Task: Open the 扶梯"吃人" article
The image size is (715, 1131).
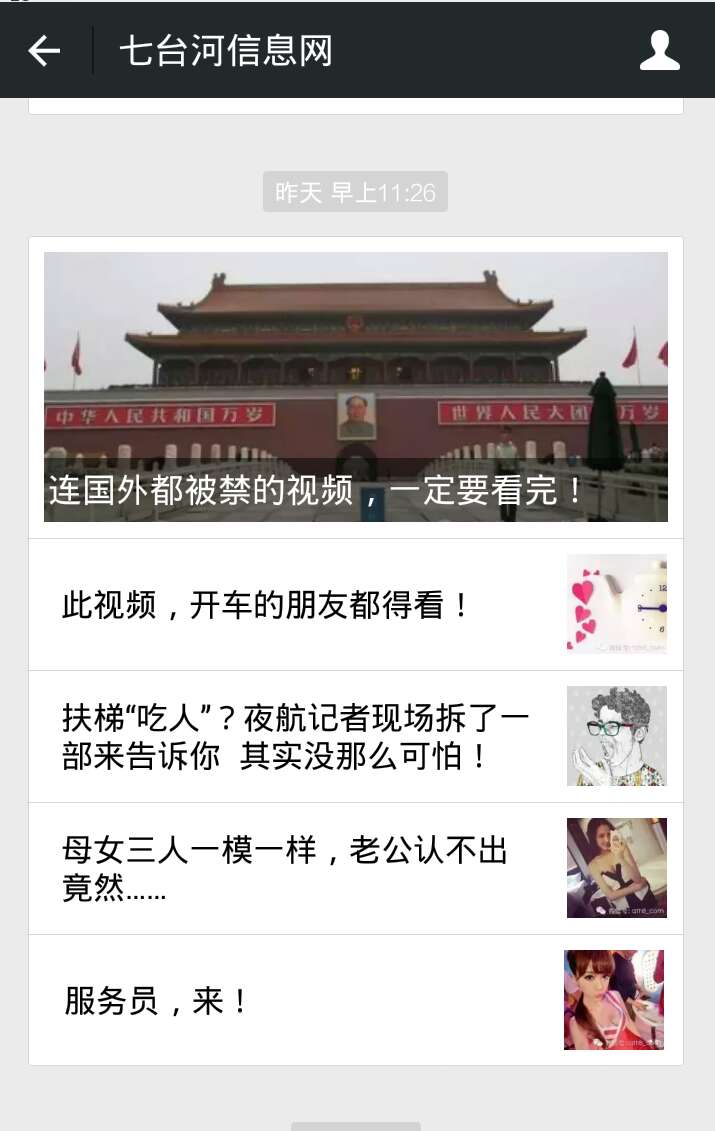Action: [300, 736]
